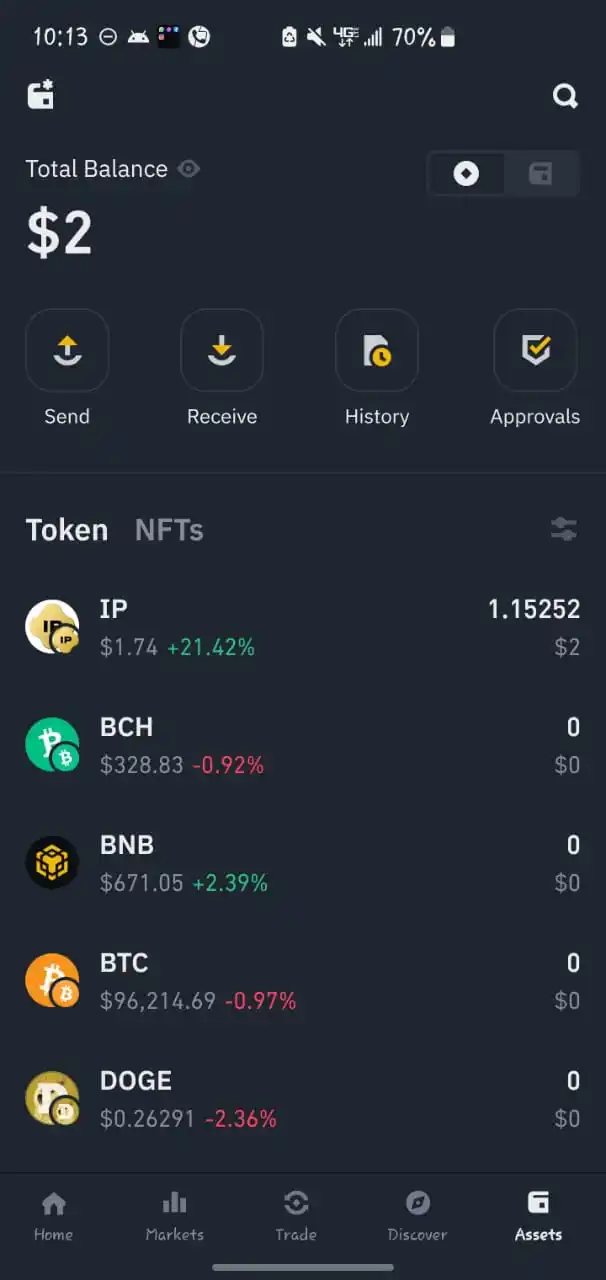Hide the total balance
The height and width of the screenshot is (1280, 606).
(x=188, y=169)
